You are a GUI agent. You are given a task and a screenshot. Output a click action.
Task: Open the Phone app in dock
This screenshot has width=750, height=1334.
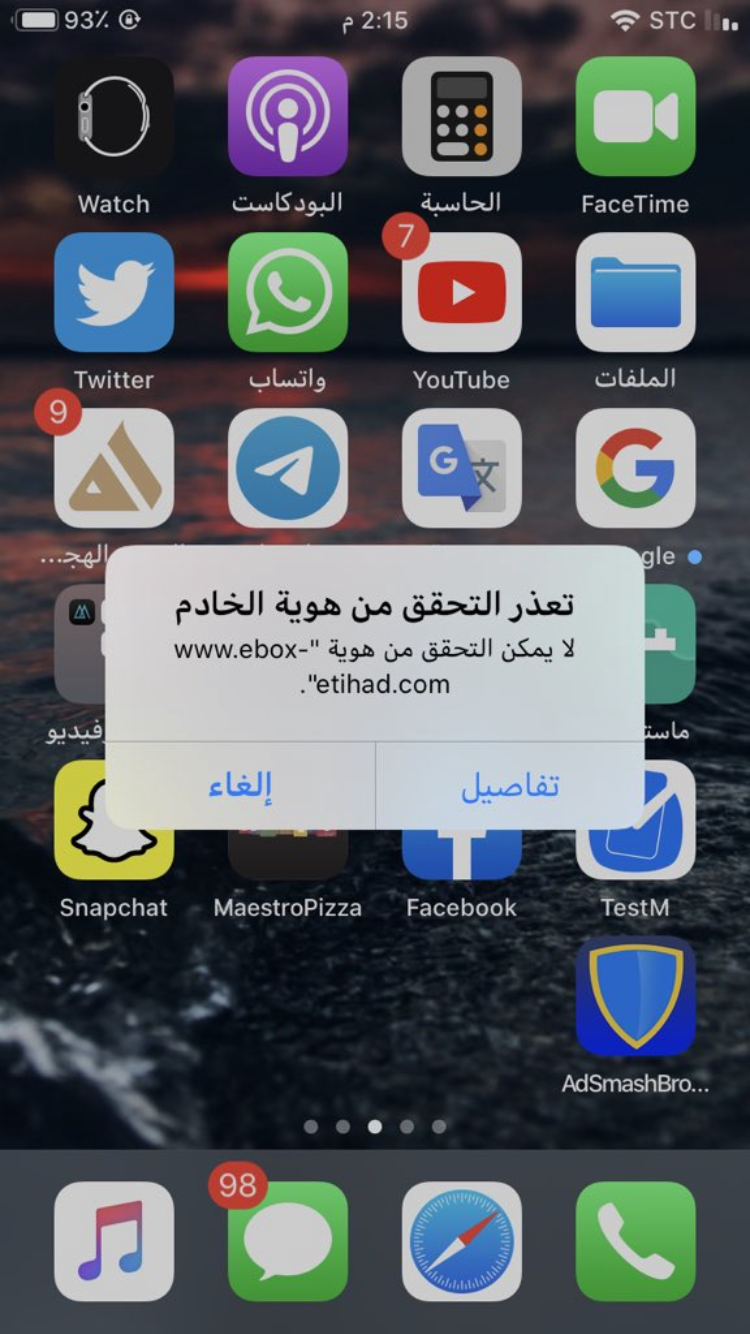coord(635,1241)
